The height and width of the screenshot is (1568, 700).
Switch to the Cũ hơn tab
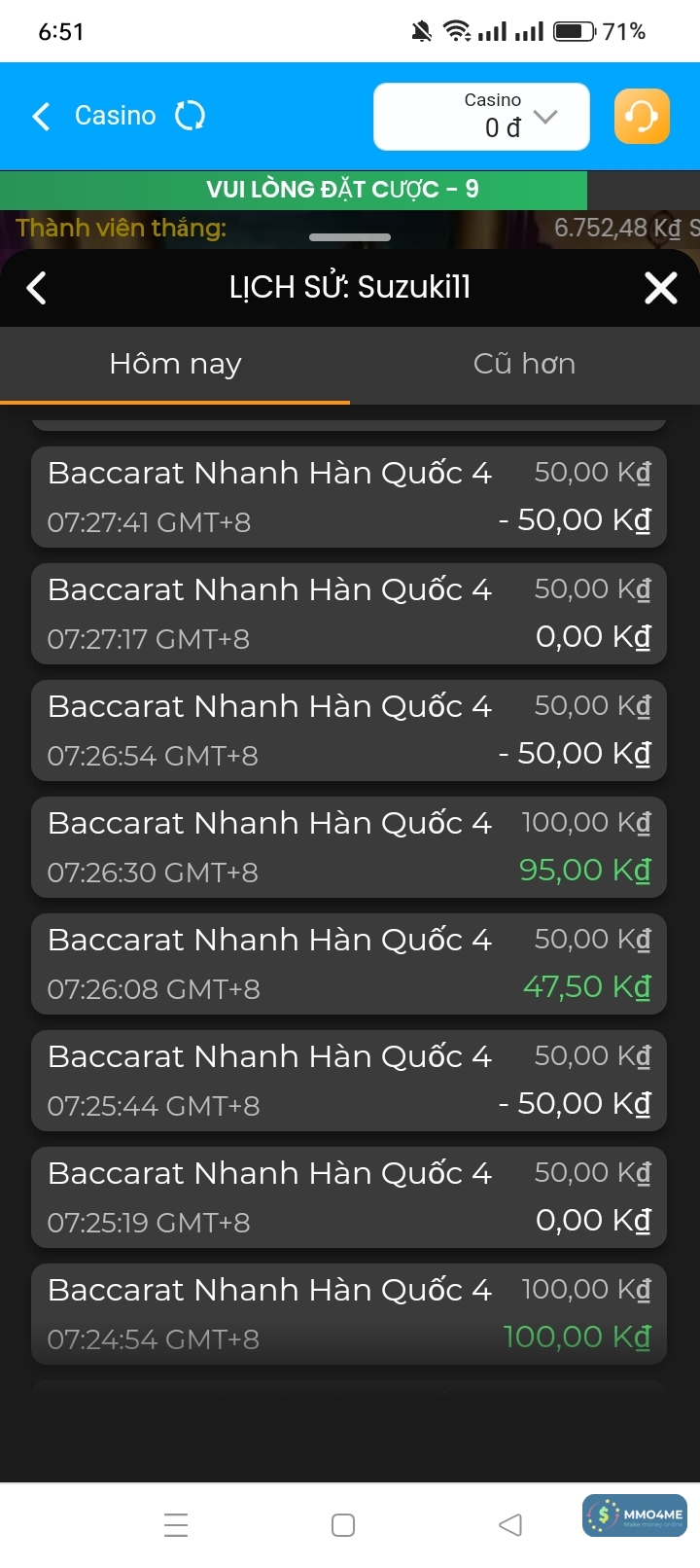pos(525,365)
